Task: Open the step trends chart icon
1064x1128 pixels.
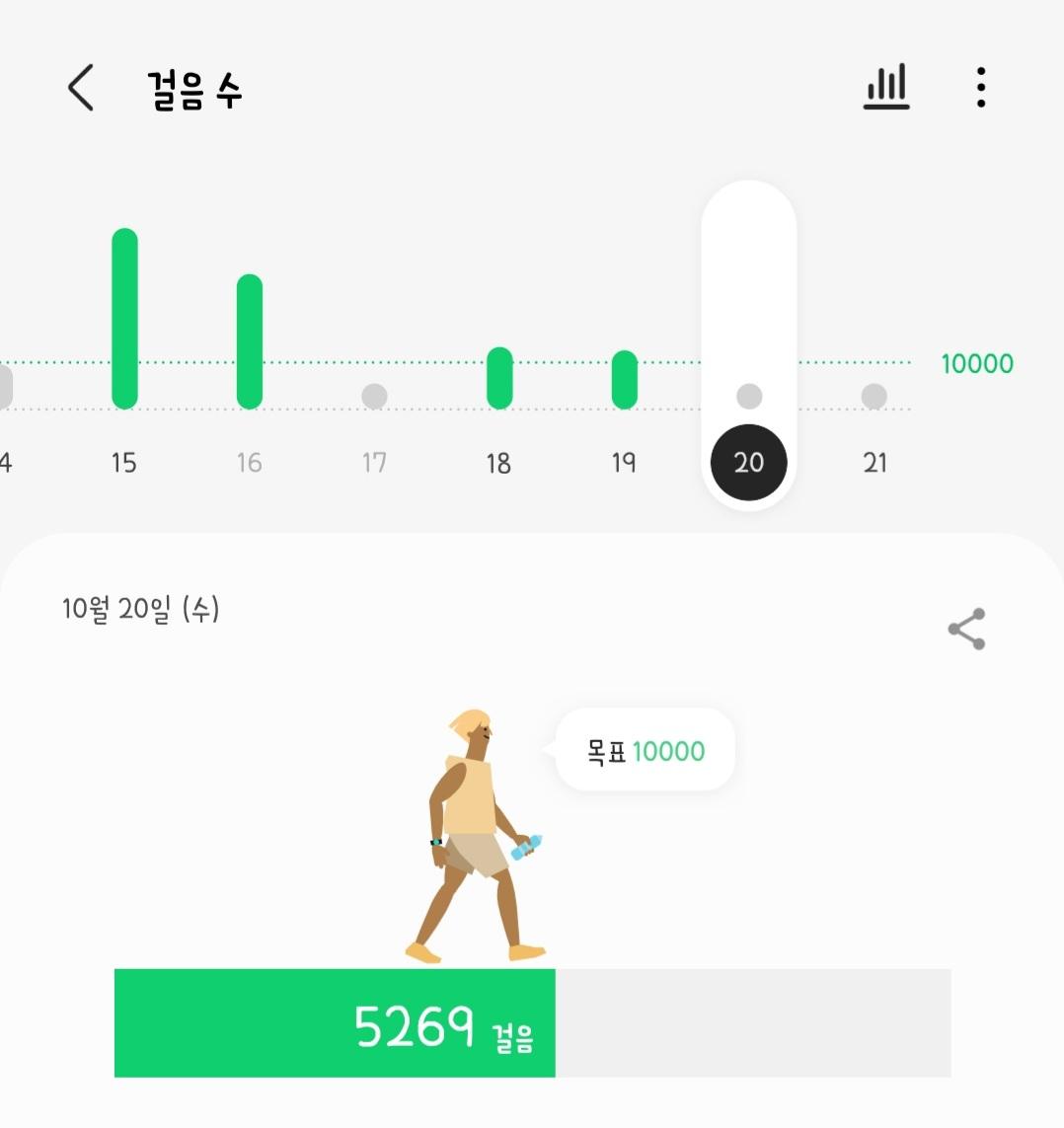Action: click(x=885, y=88)
